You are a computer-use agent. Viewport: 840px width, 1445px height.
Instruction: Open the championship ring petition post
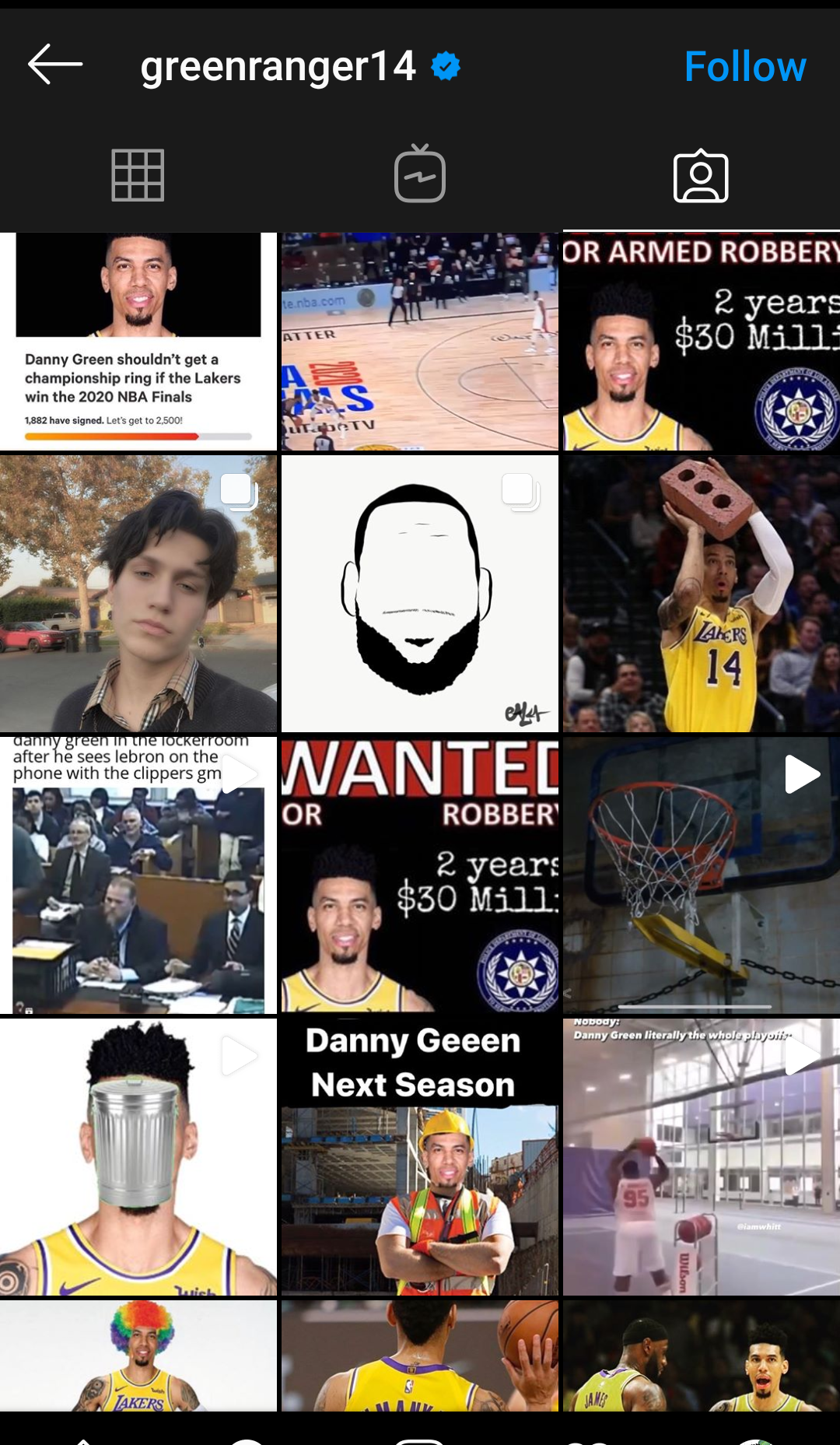[138, 342]
